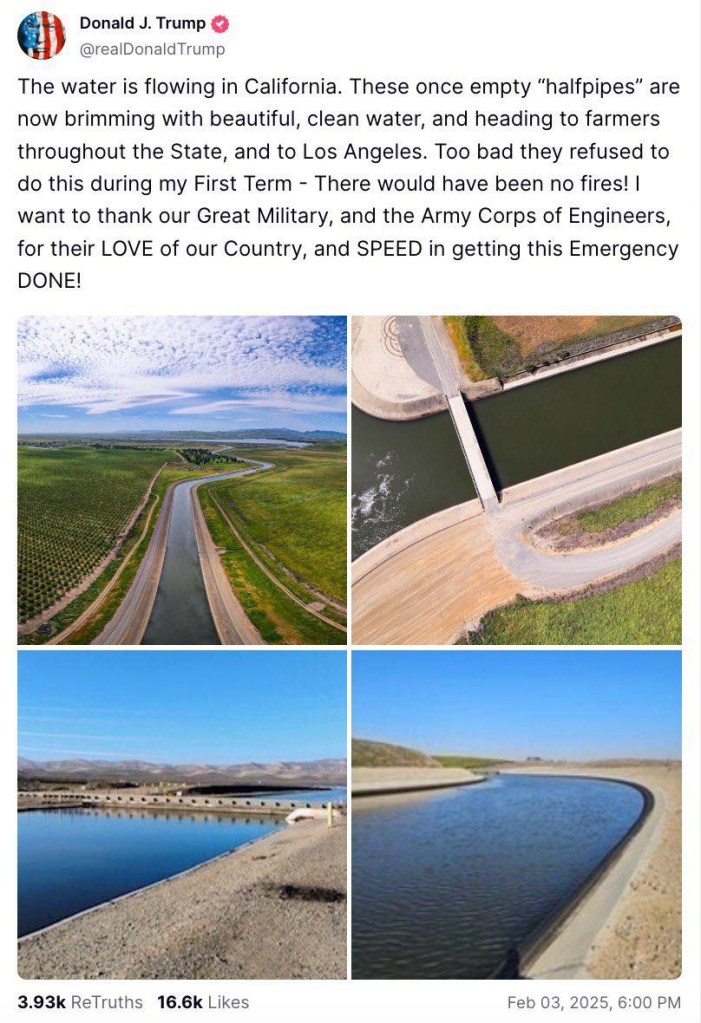The width and height of the screenshot is (701, 1023).
Task: Show the 16.6k Likes list
Action: (x=203, y=1001)
